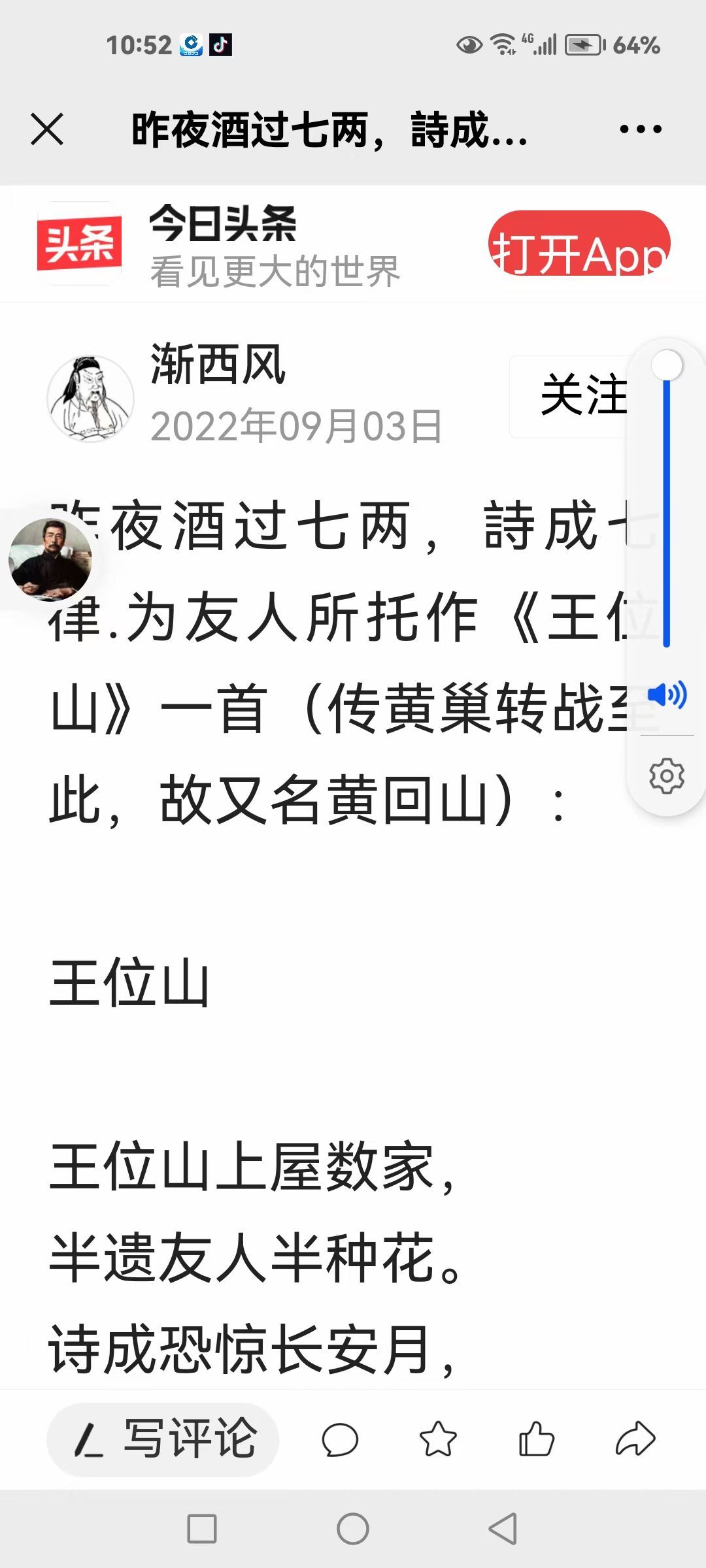
Task: Open volume settings gear
Action: coord(667,776)
